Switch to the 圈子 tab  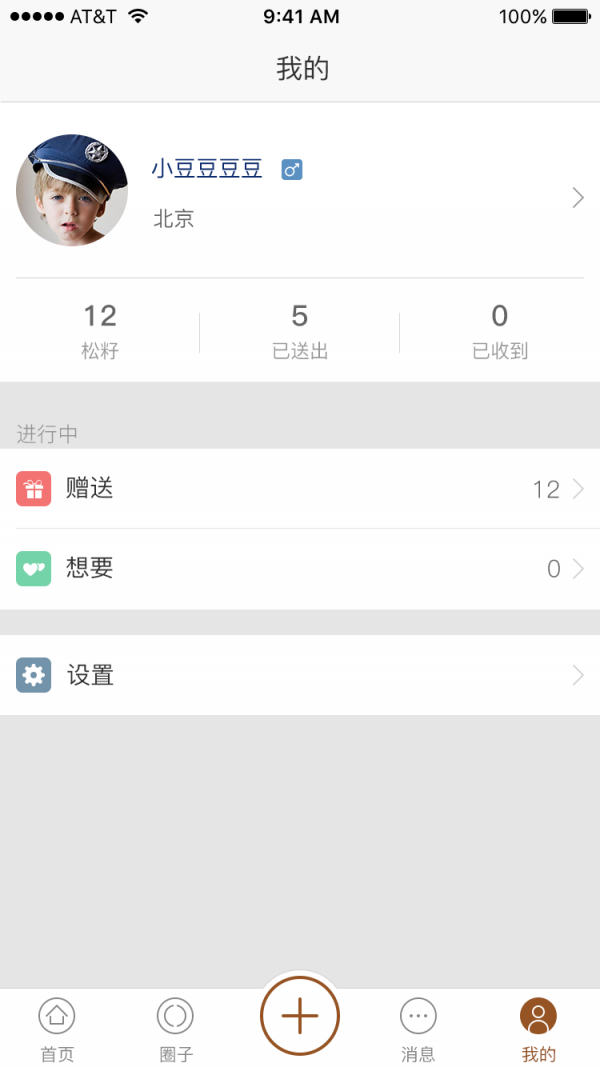point(175,1029)
